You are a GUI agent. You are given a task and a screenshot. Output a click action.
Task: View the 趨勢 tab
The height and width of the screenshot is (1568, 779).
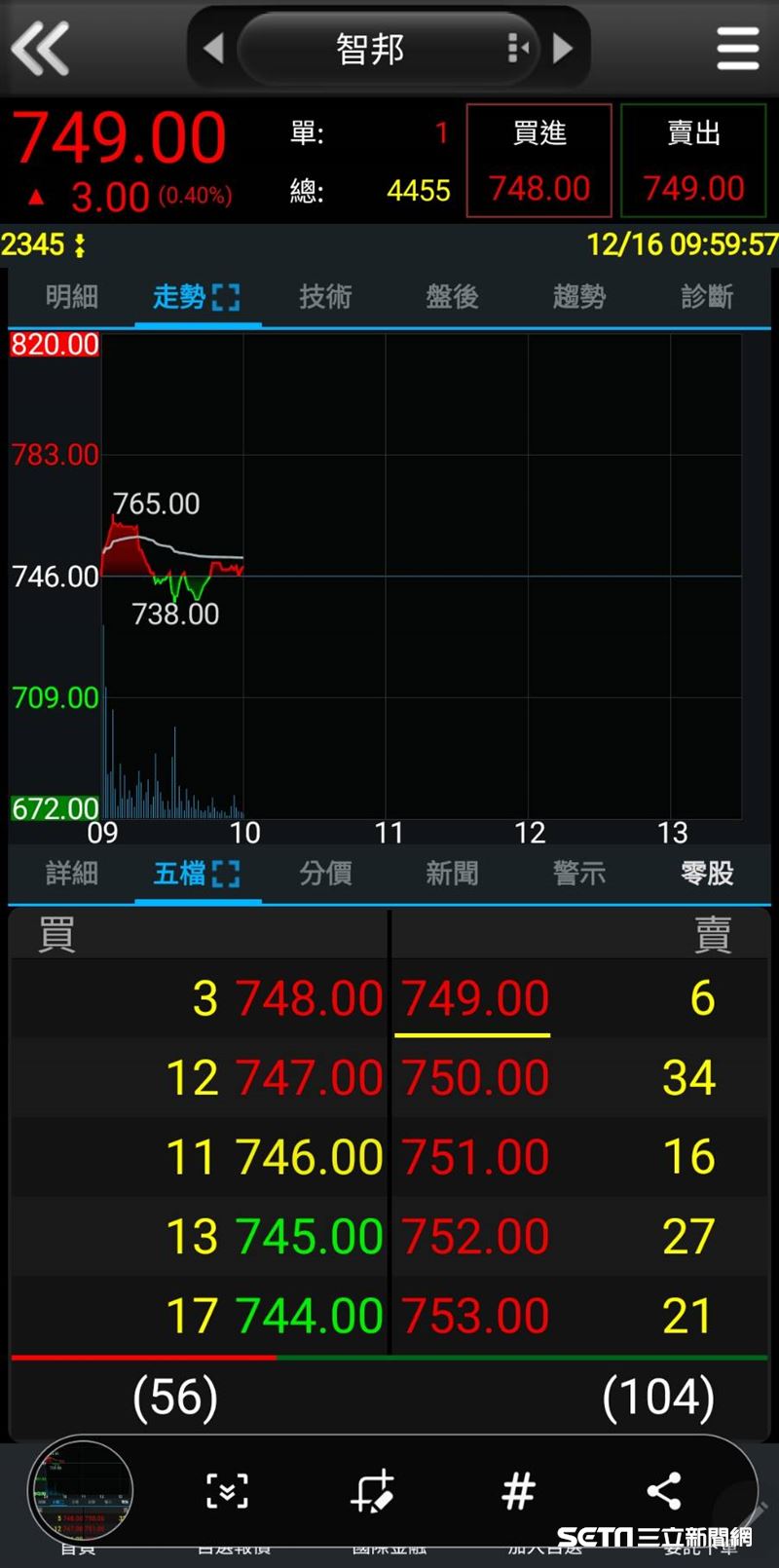coord(579,296)
